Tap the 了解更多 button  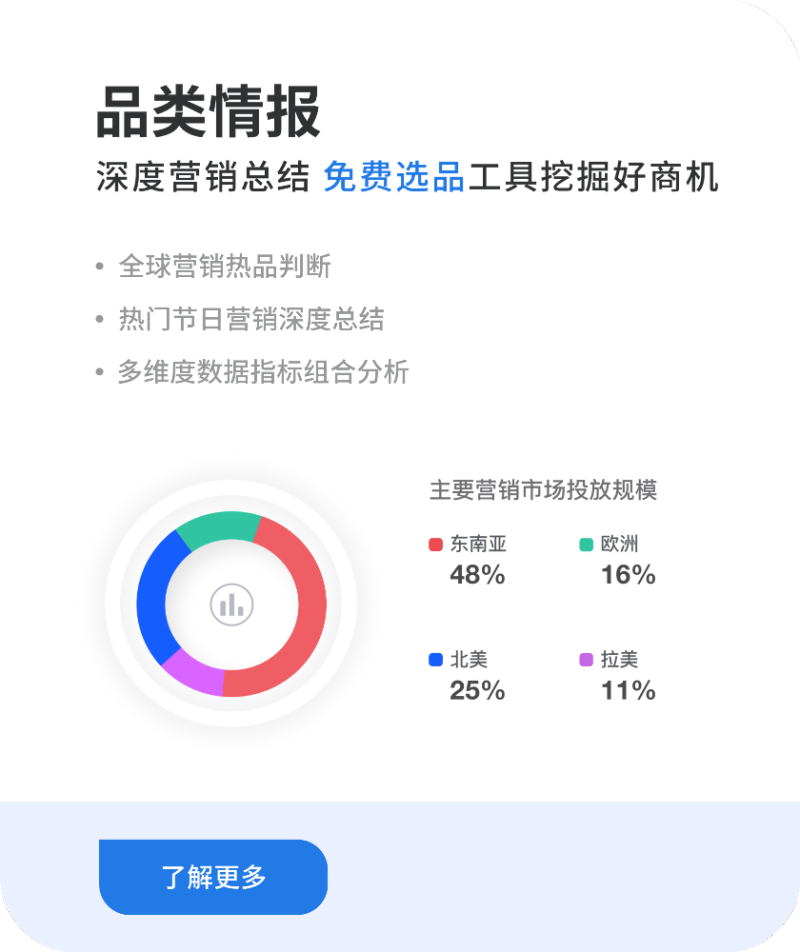coord(213,877)
